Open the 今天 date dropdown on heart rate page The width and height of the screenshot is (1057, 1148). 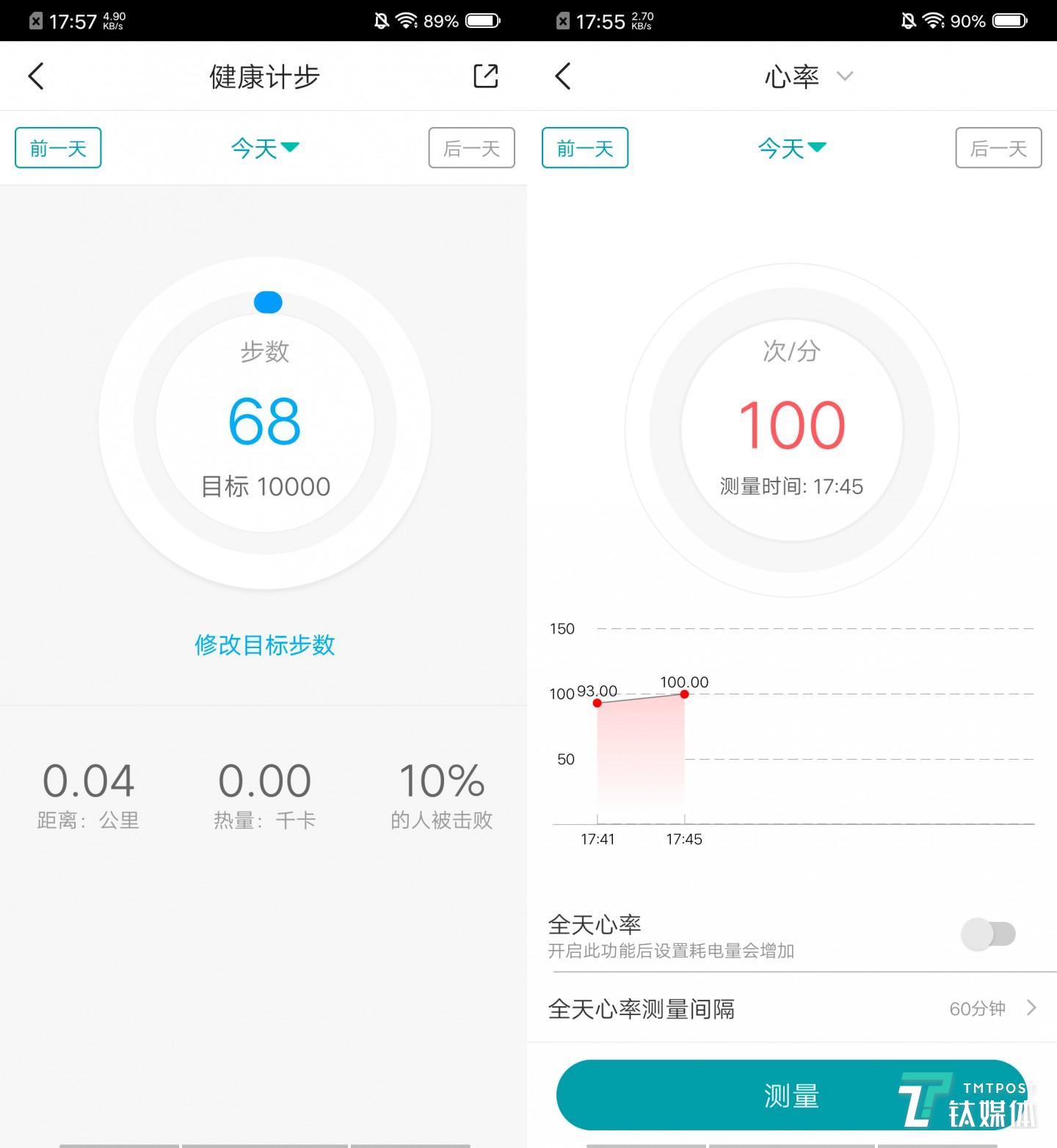click(x=793, y=148)
